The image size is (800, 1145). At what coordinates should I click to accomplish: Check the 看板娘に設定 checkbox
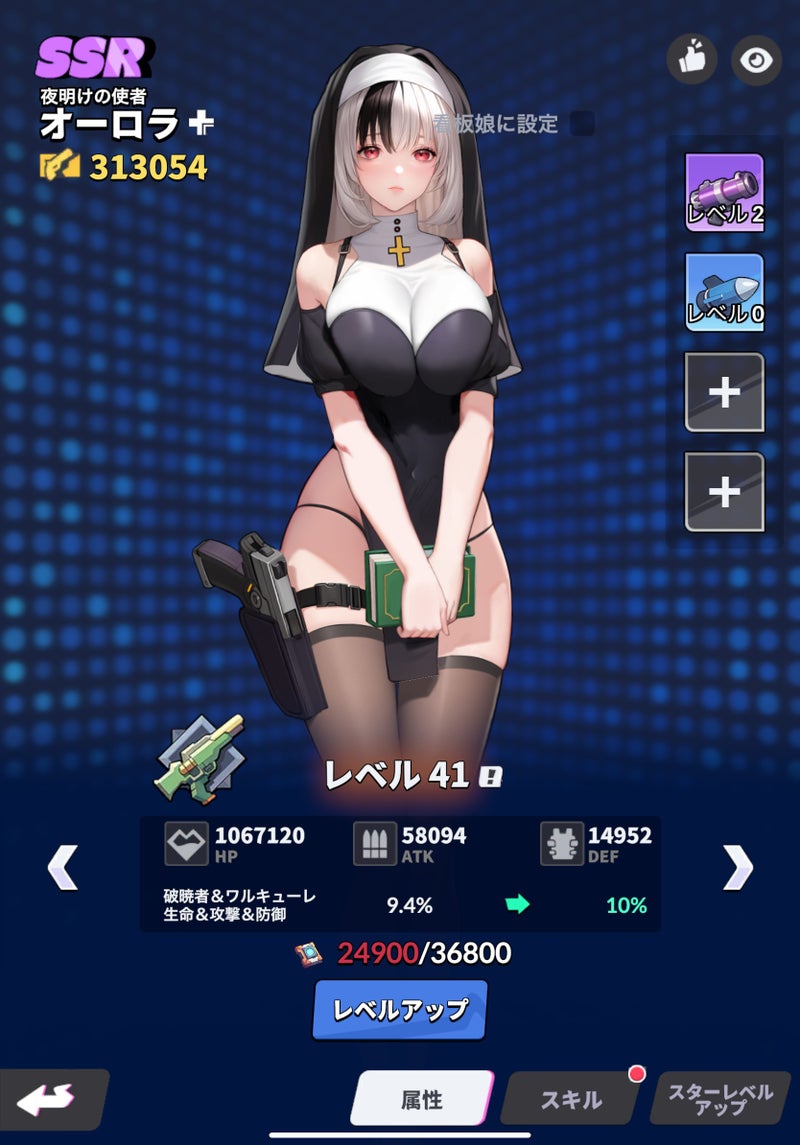pos(581,124)
